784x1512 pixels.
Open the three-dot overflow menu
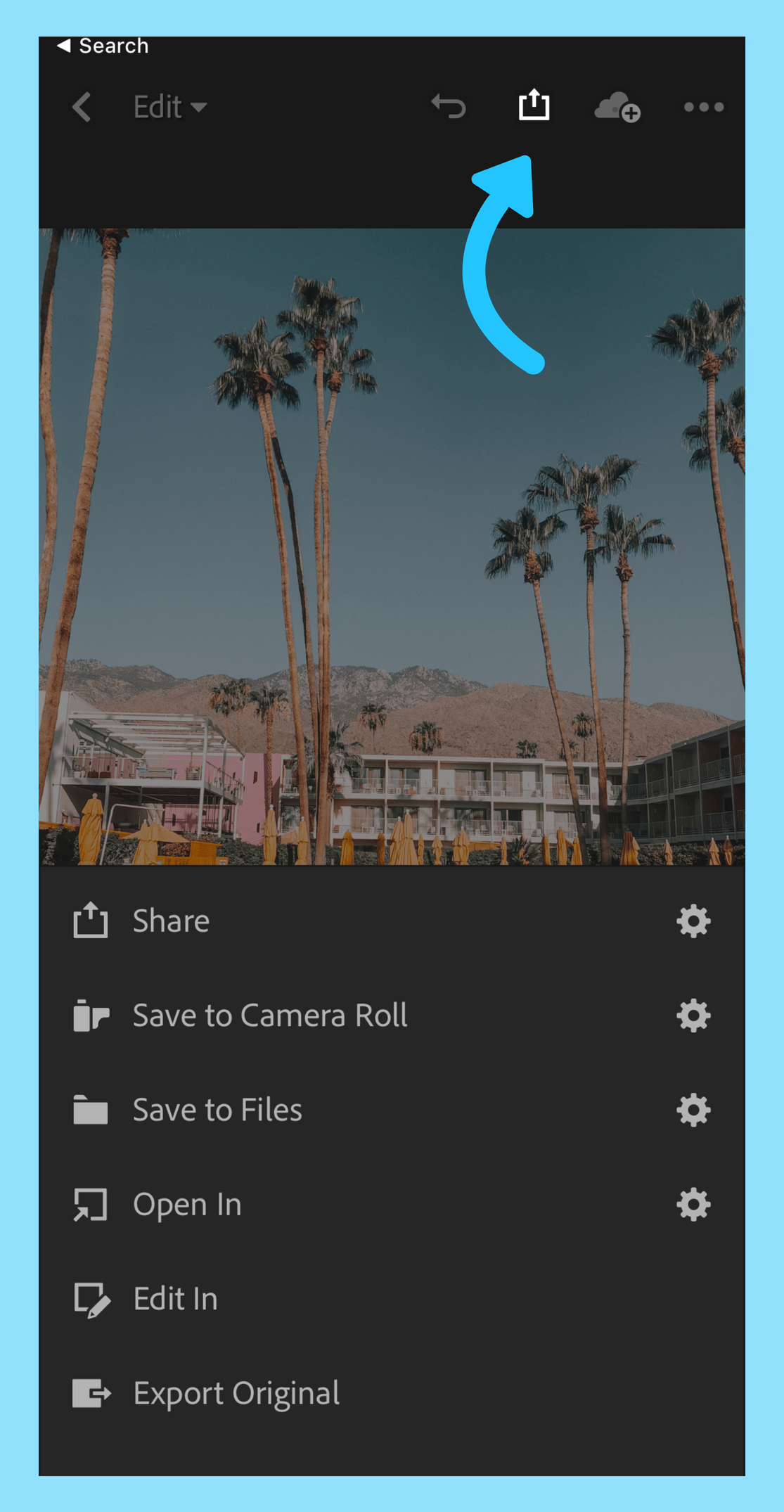click(x=703, y=107)
